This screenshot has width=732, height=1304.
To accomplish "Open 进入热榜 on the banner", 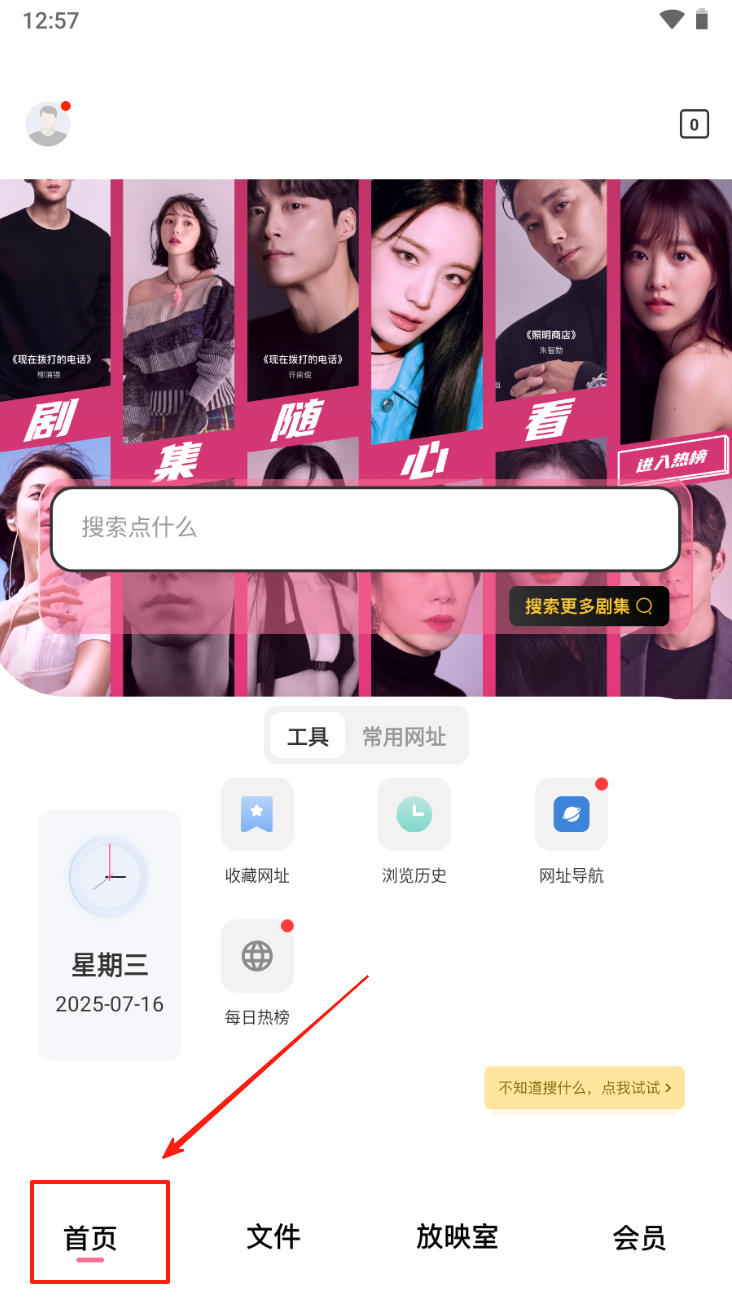I will point(671,460).
